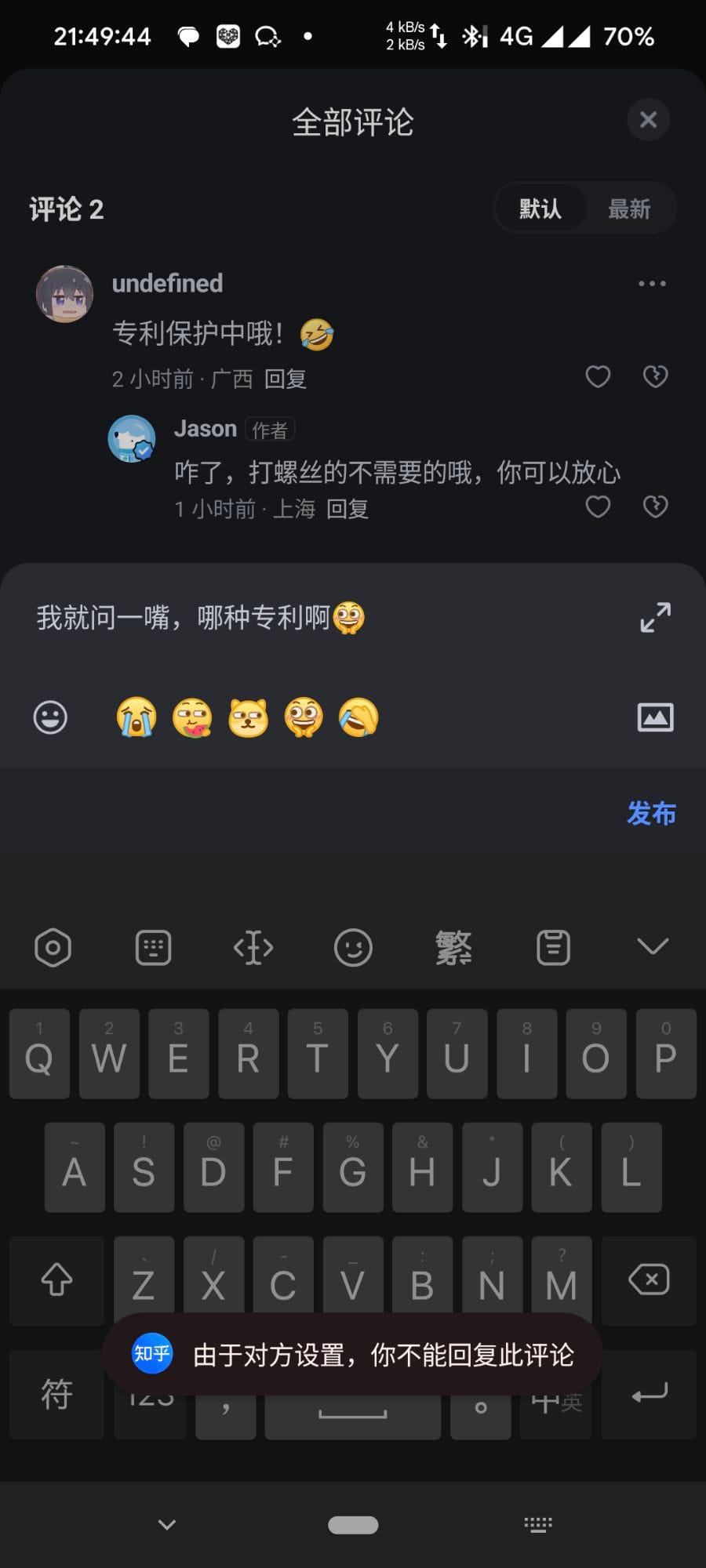Open the emoji picker in the comment box
The height and width of the screenshot is (1568, 706).
[x=50, y=717]
